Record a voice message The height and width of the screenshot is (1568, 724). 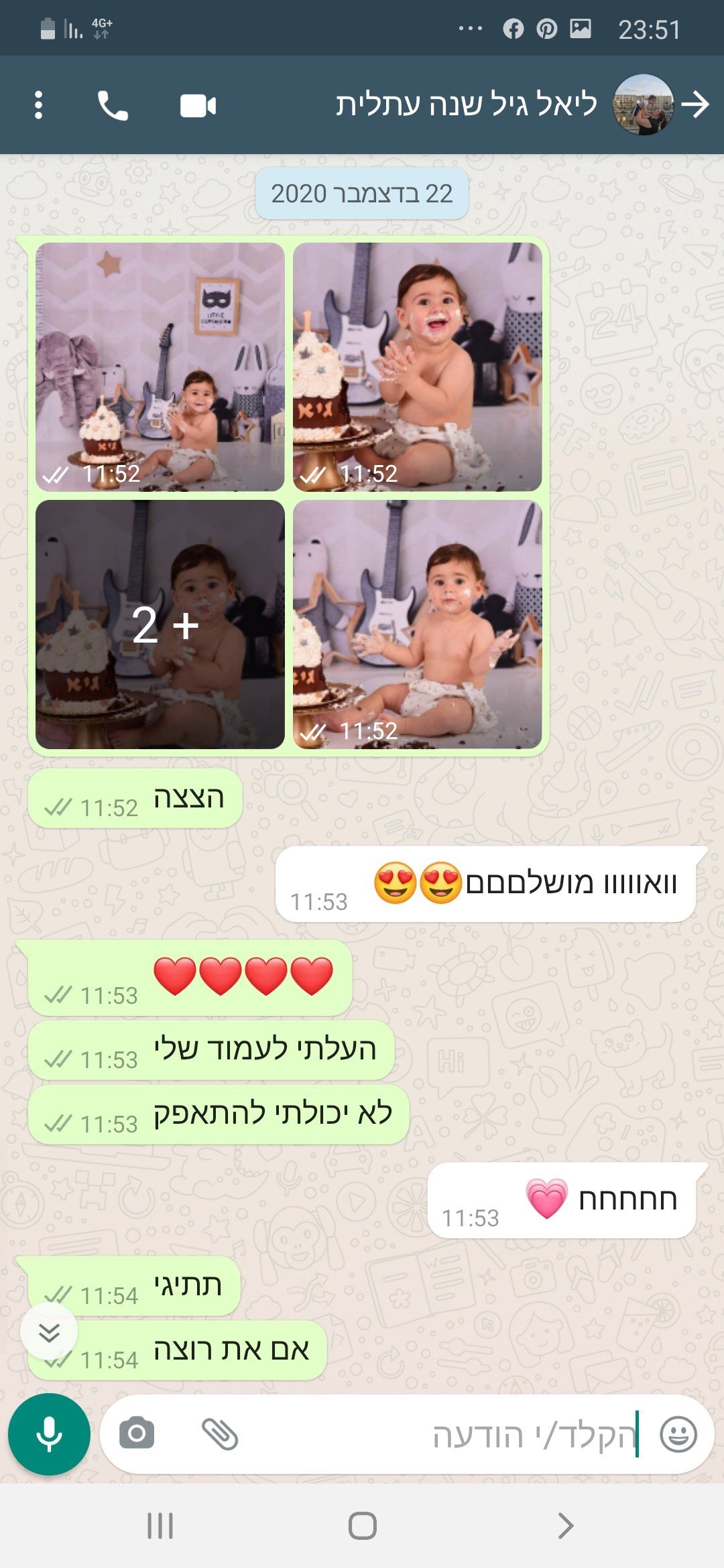tap(49, 1434)
